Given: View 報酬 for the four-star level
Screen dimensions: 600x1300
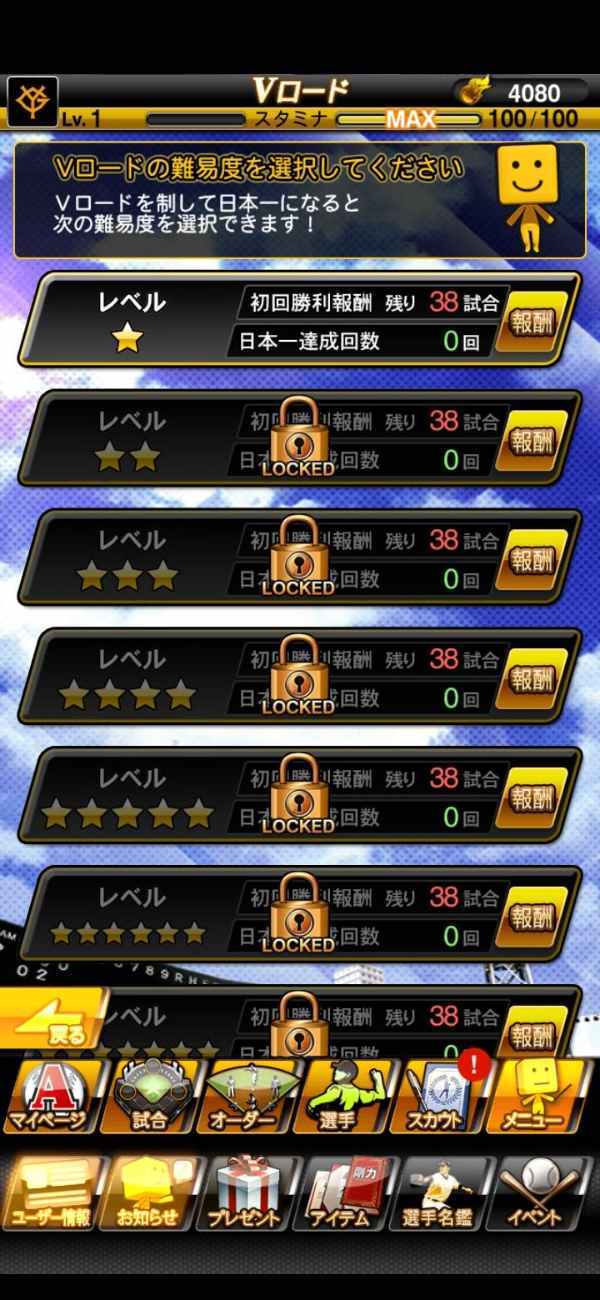Looking at the screenshot, I should 531,679.
